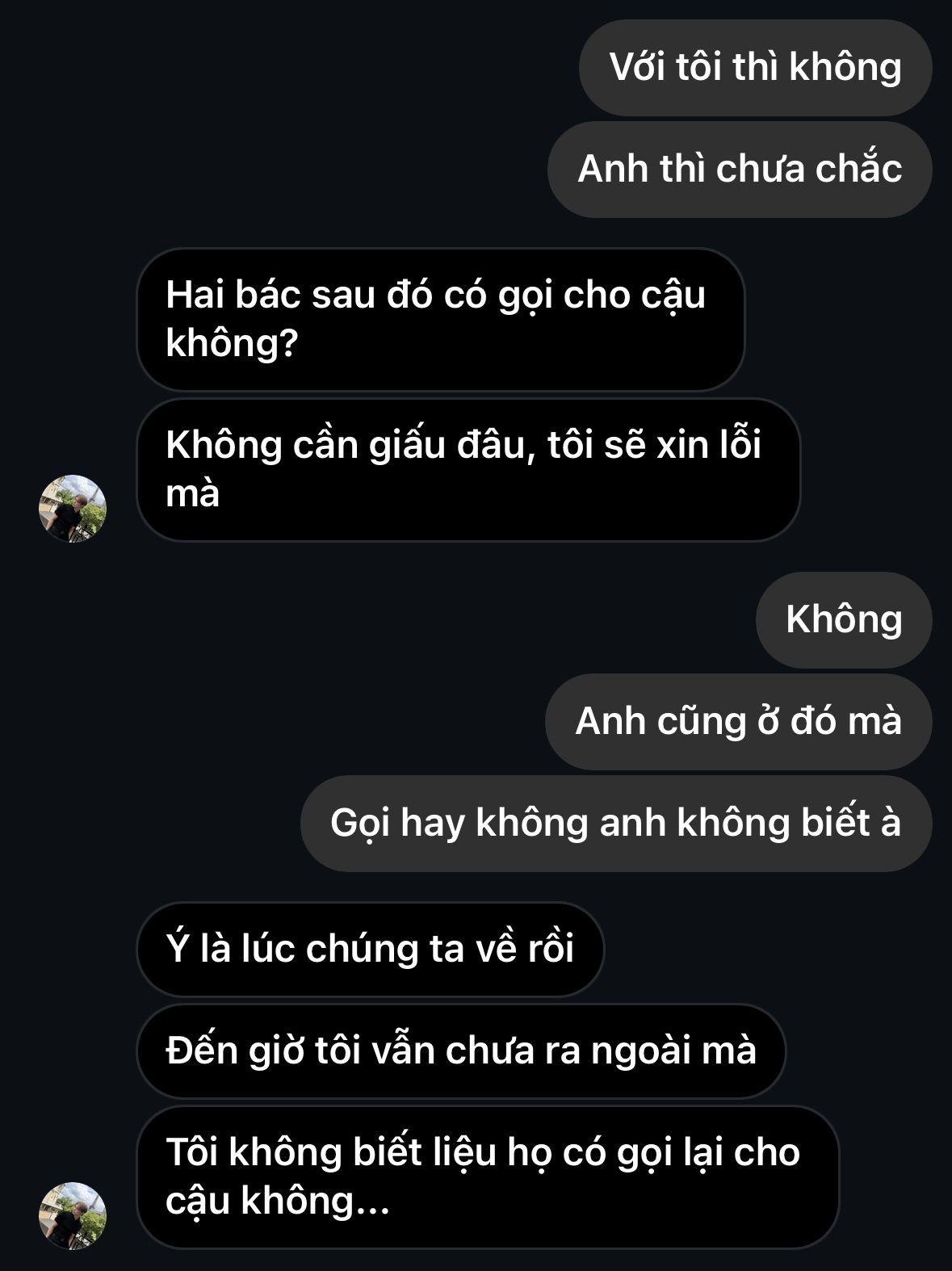Open sender's avatar beside "Không cần giấu đâu" message
The width and height of the screenshot is (952, 1271).
[x=73, y=509]
